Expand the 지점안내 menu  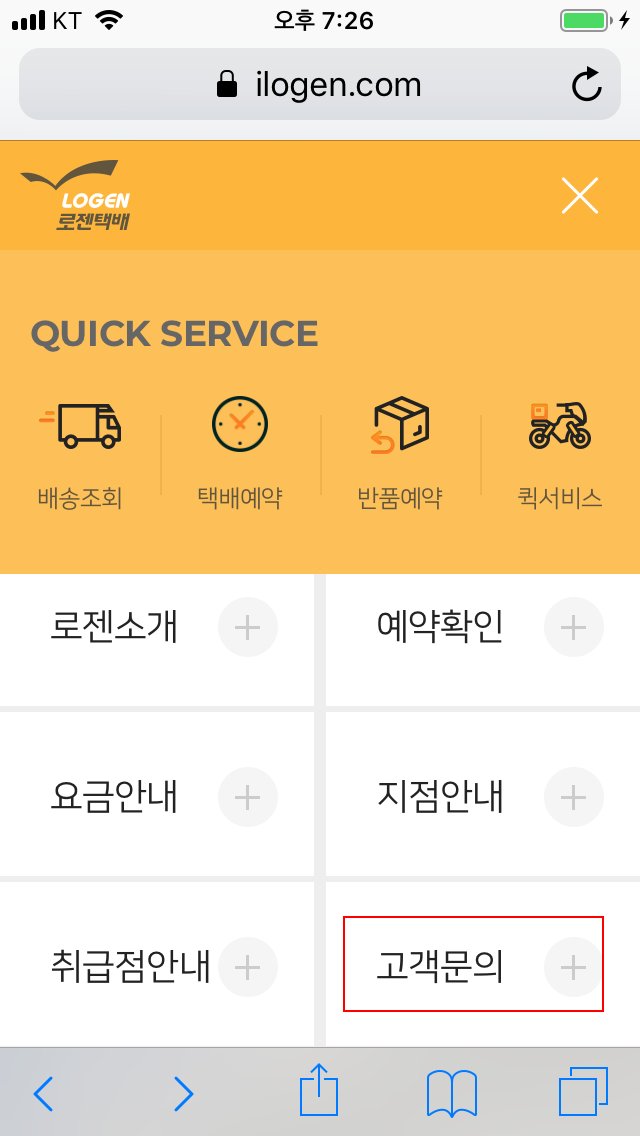point(573,797)
